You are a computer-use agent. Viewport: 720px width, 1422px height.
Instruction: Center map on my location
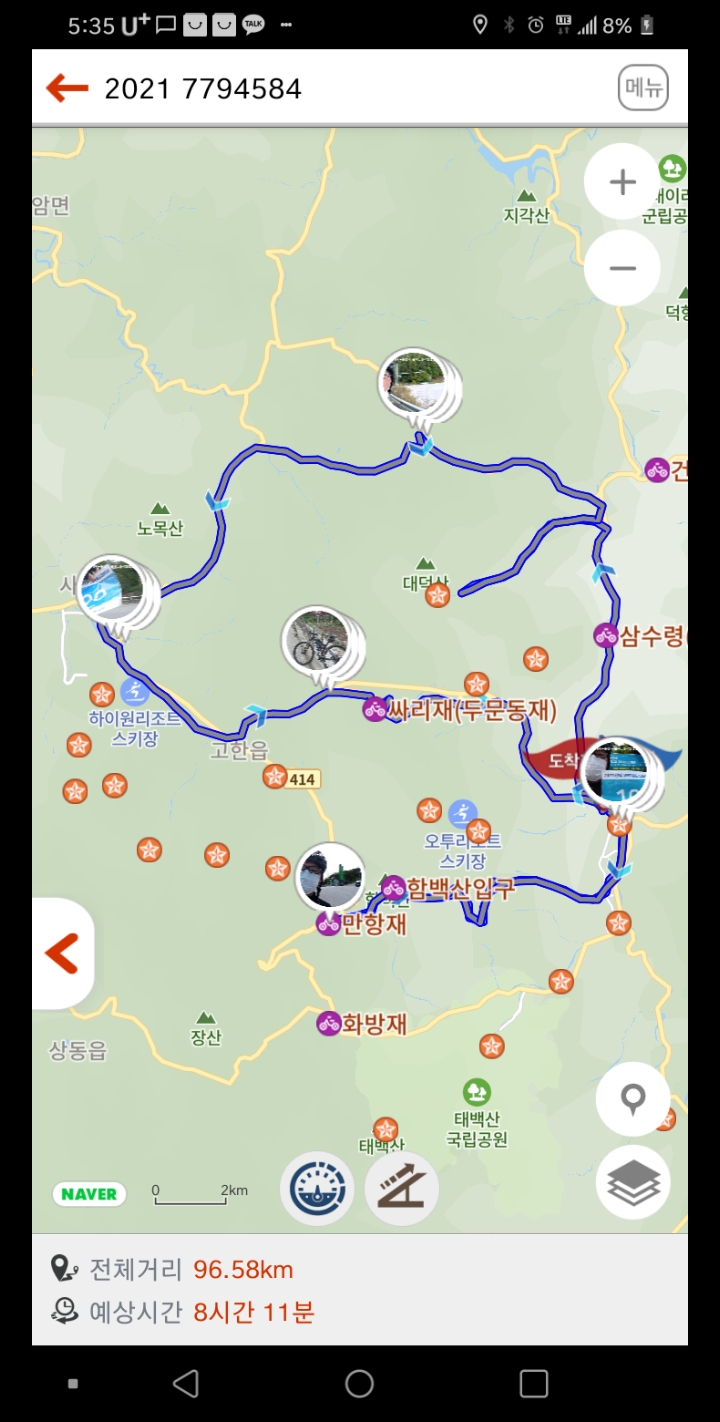click(632, 1099)
